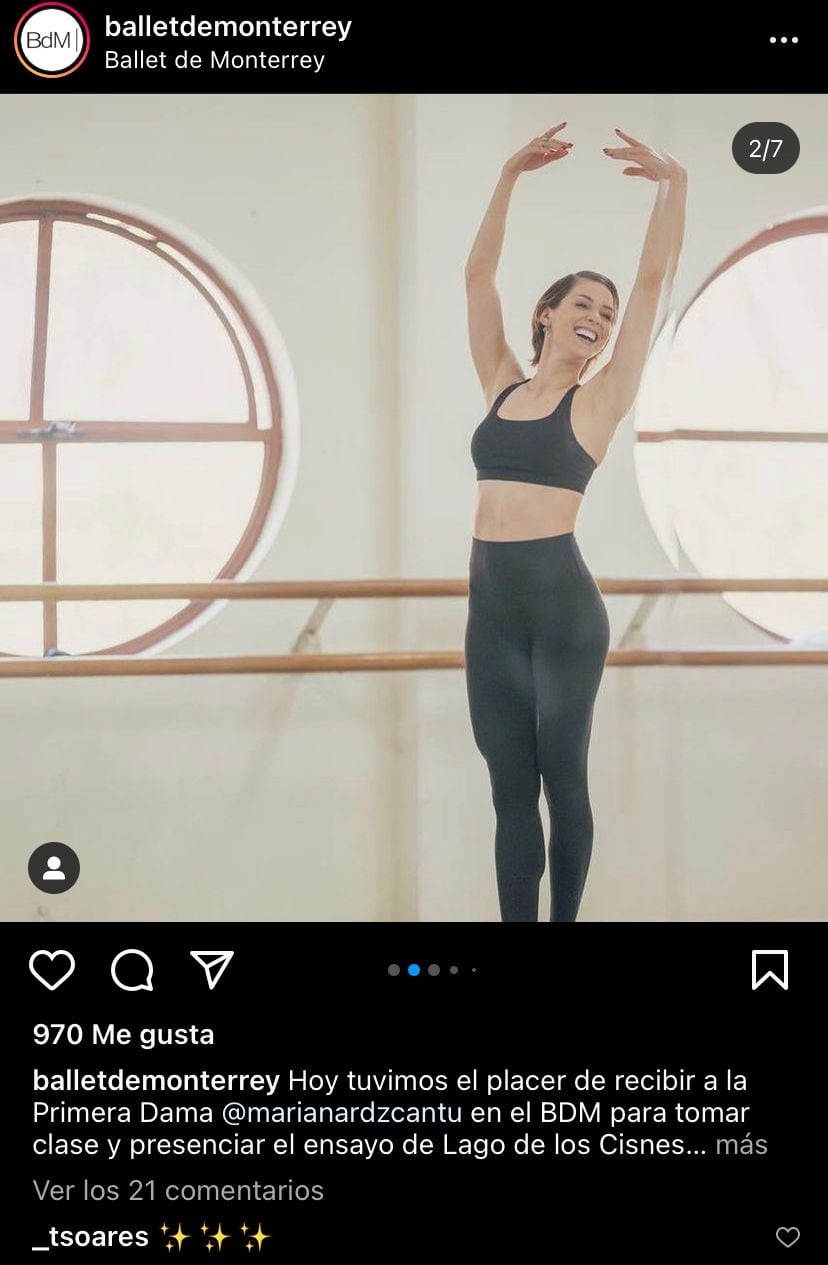Open balletdemonterrey username in the header

(228, 27)
